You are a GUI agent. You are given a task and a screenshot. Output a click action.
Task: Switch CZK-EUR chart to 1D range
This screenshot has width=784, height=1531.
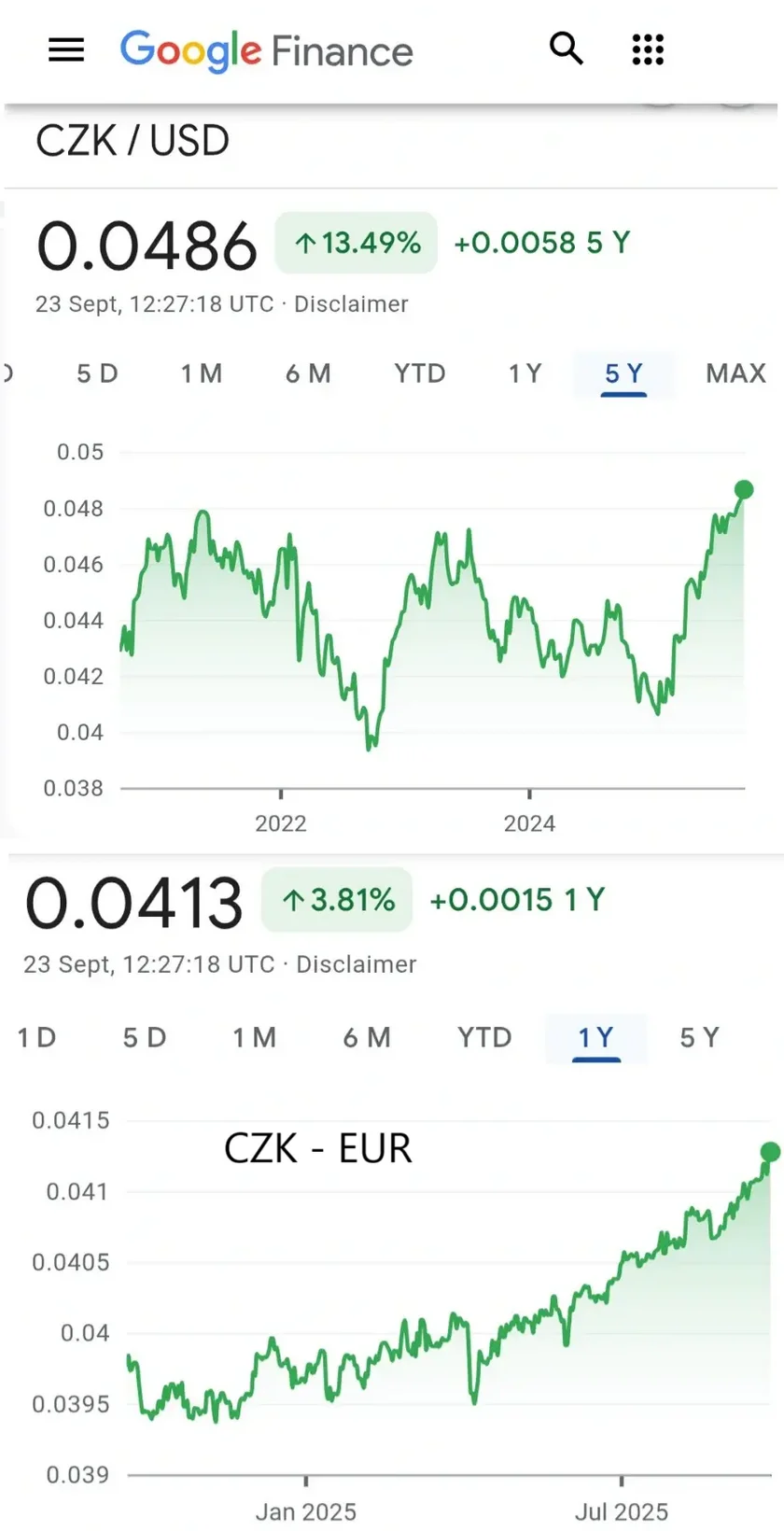pos(35,1037)
